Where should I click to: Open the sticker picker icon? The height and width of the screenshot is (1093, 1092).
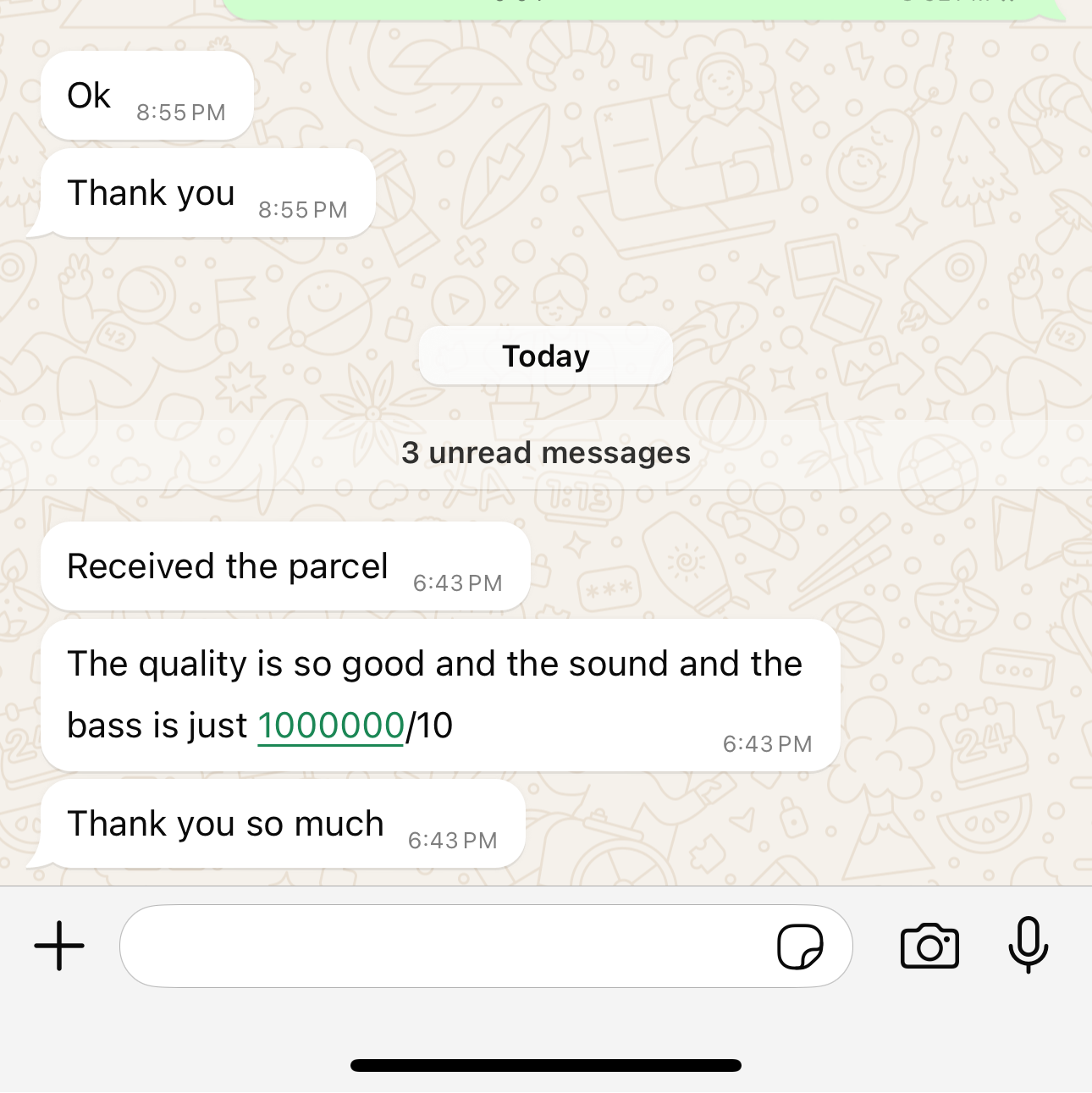tap(800, 946)
